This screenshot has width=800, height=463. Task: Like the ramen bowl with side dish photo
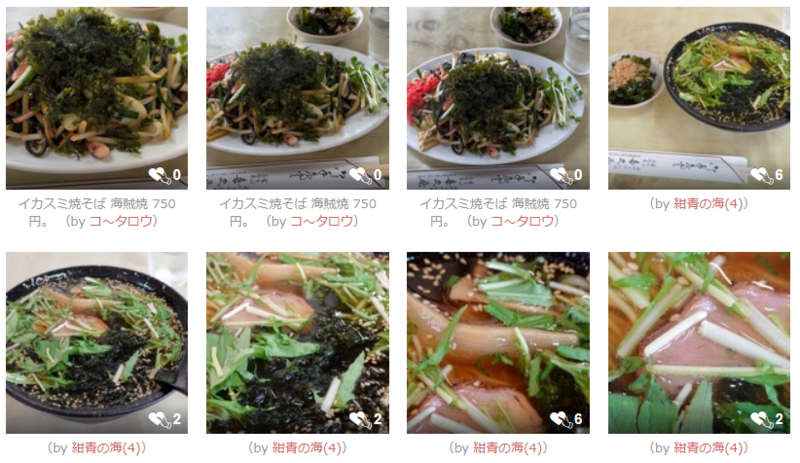760,175
